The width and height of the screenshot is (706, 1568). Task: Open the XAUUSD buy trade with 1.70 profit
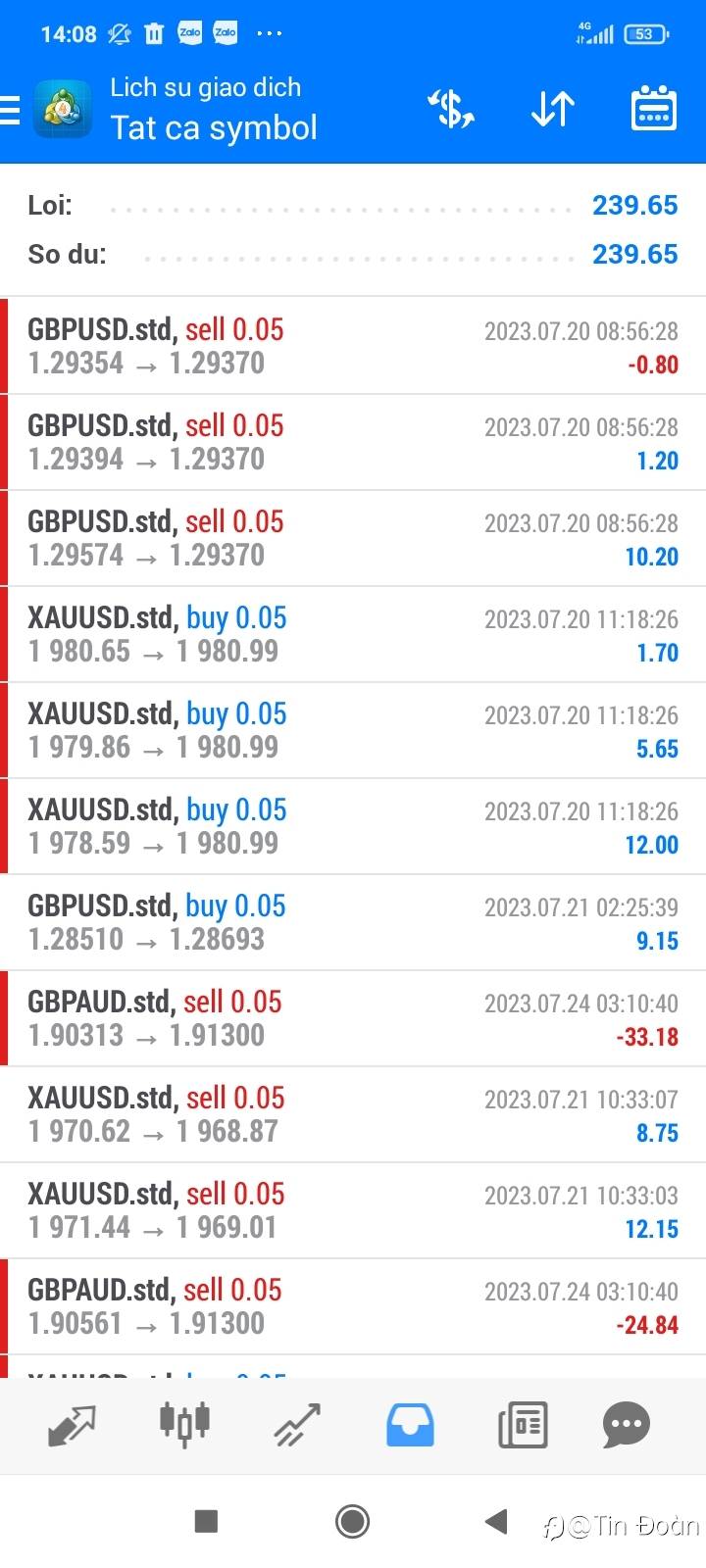pos(353,634)
